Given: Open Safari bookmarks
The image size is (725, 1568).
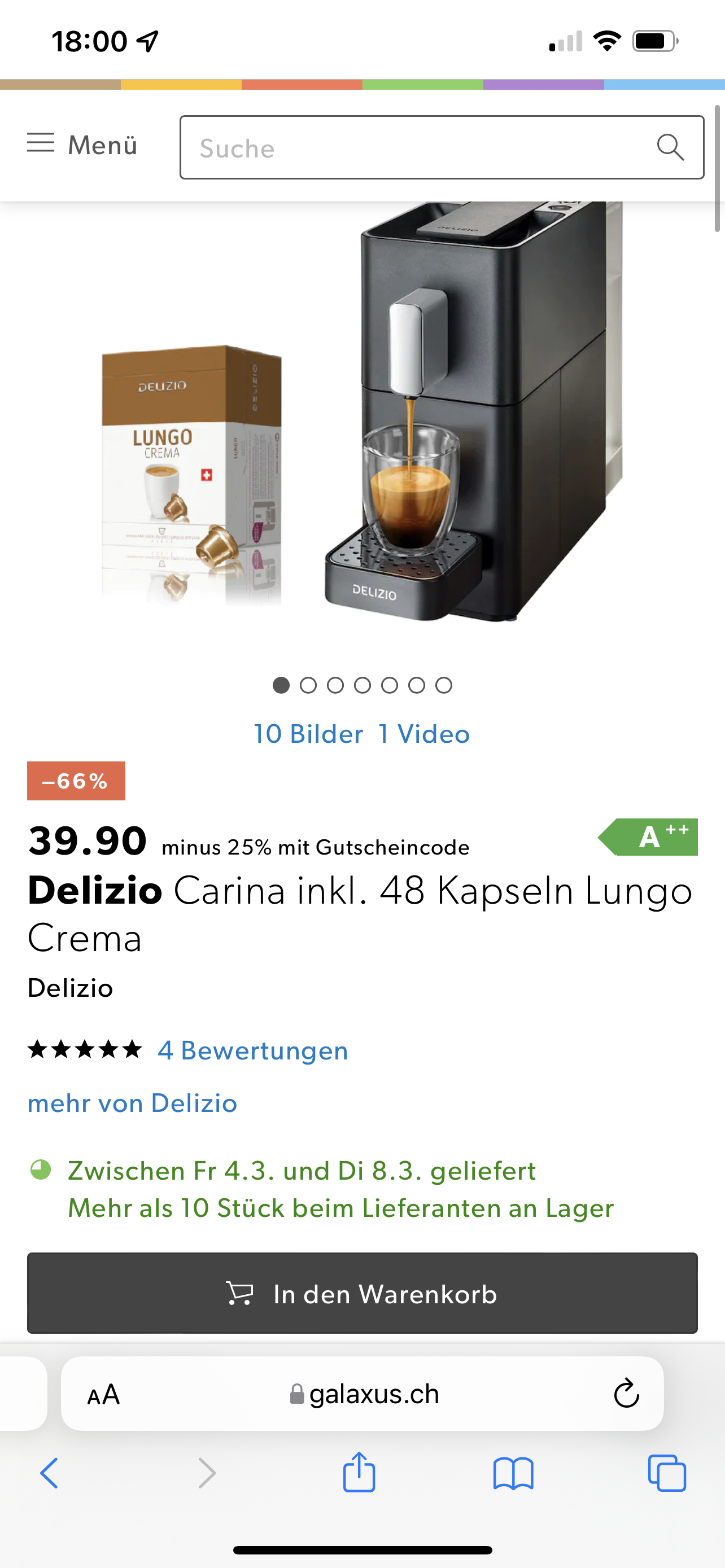Looking at the screenshot, I should 513,1473.
